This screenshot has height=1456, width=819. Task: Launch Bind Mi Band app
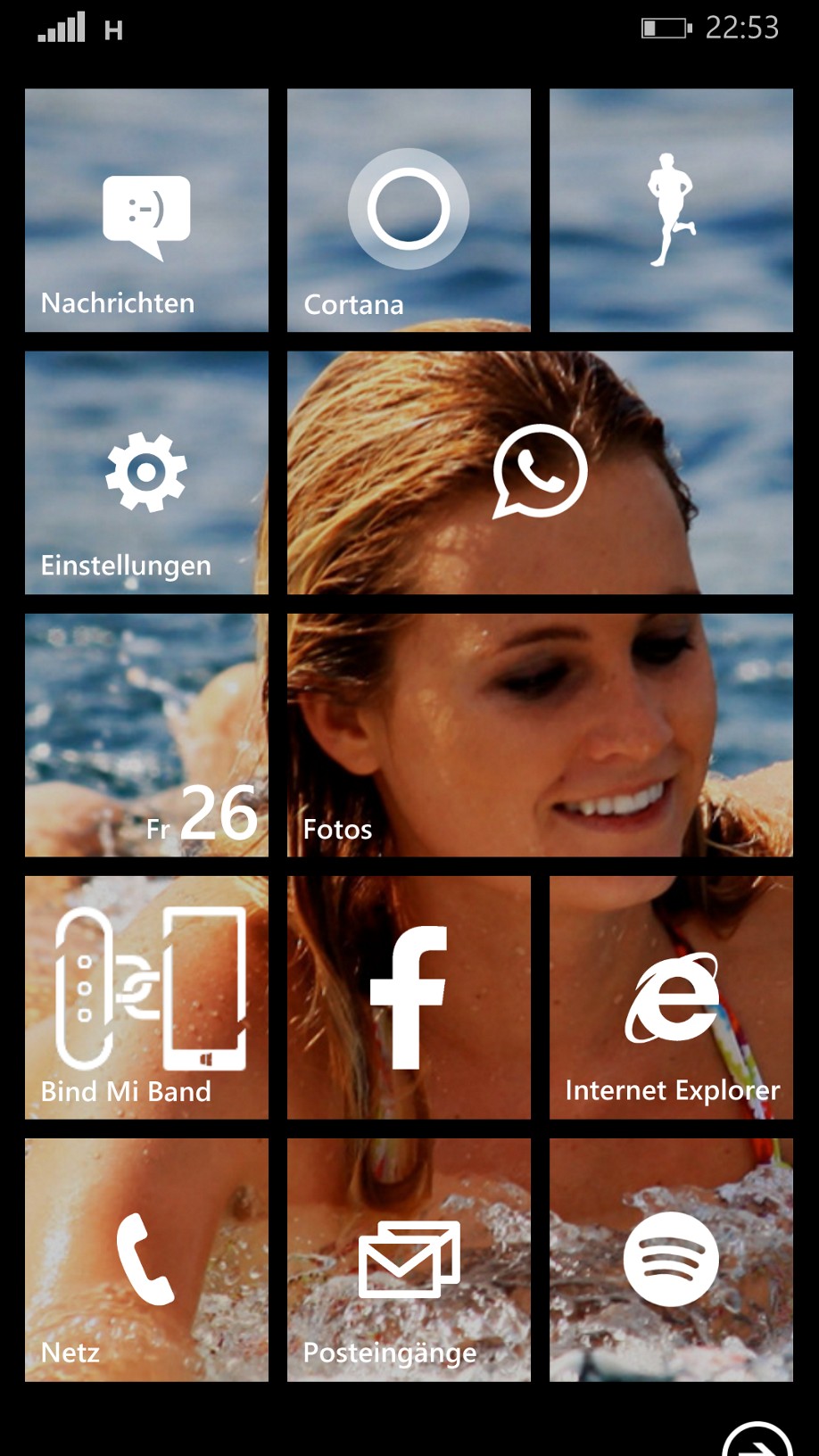[146, 997]
